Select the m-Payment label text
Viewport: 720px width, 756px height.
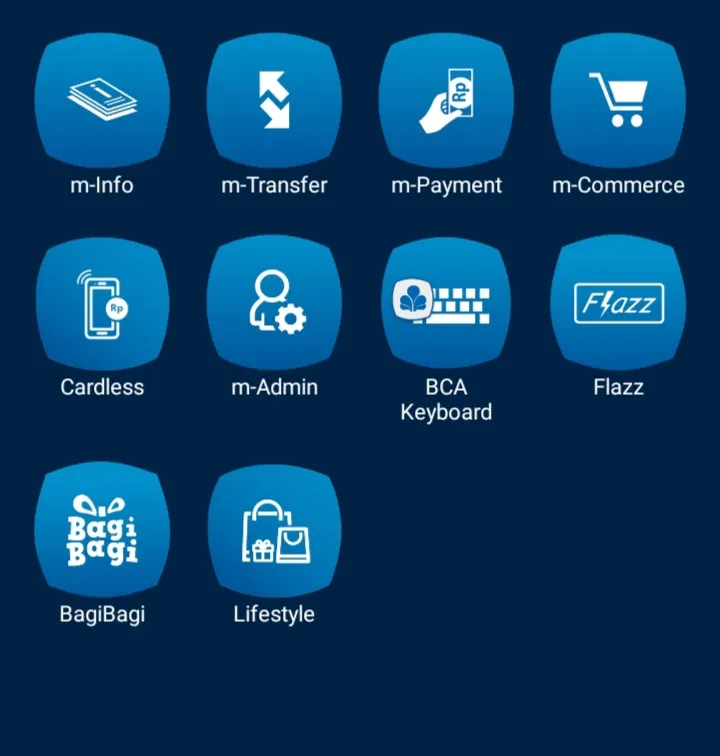[446, 185]
